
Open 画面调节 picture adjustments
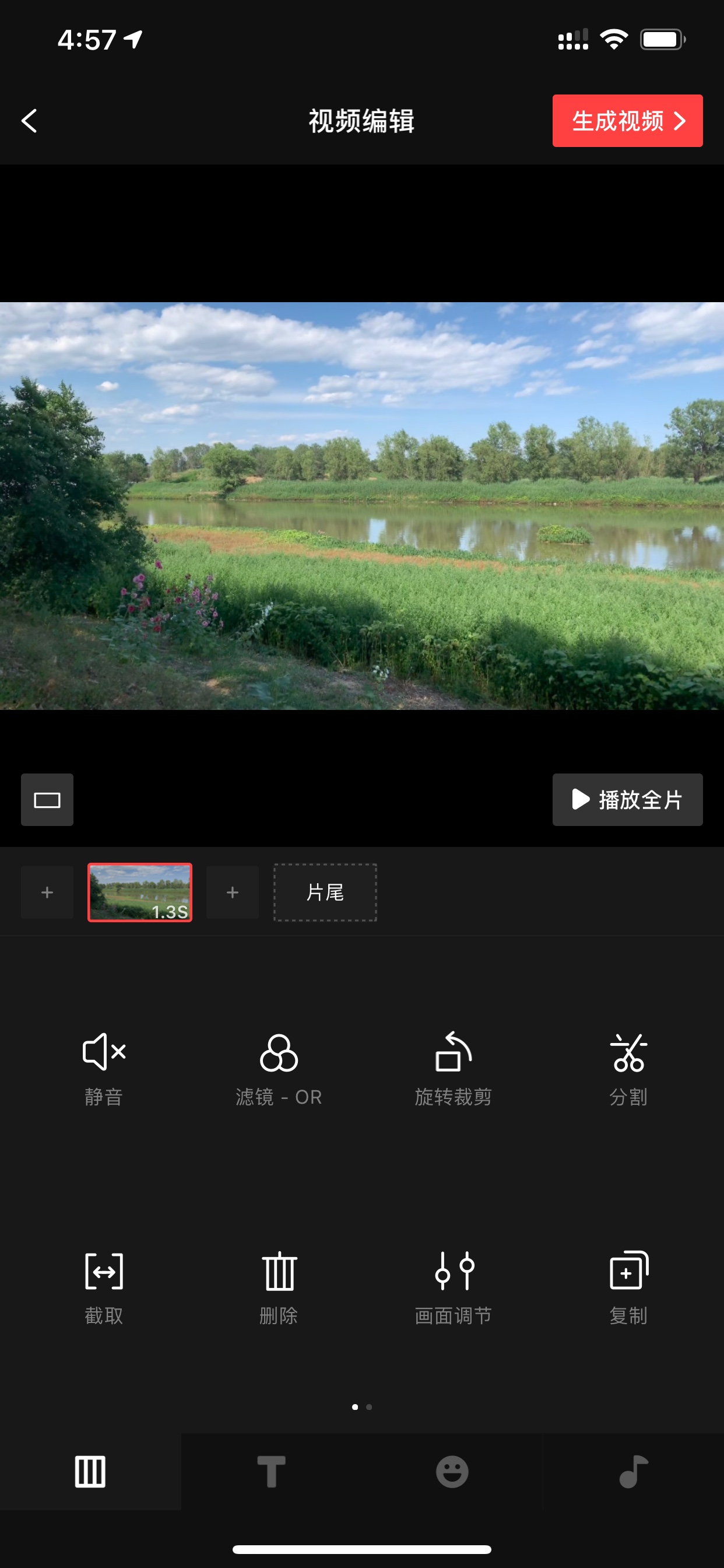point(454,1288)
